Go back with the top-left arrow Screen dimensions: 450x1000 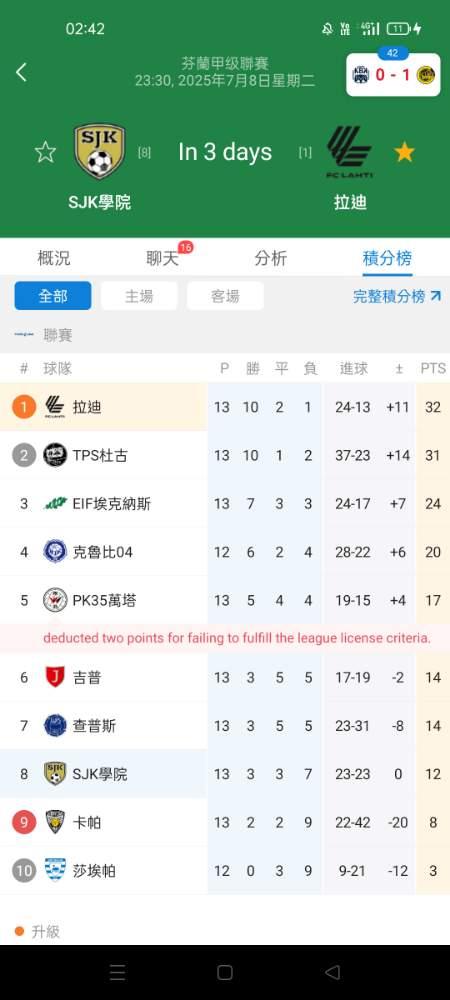pos(21,72)
